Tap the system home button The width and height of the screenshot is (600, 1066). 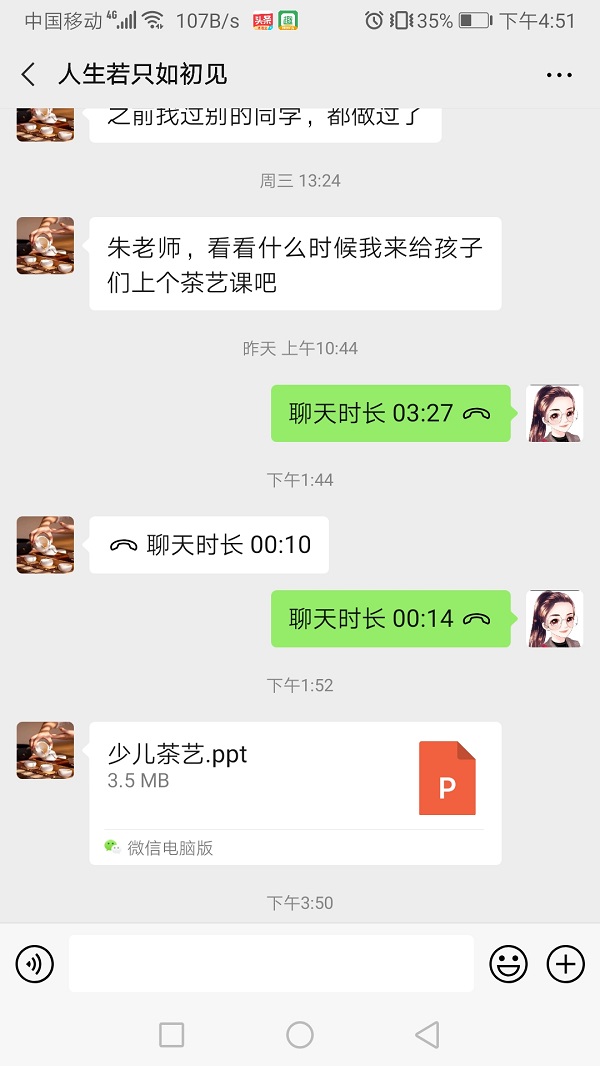300,1035
